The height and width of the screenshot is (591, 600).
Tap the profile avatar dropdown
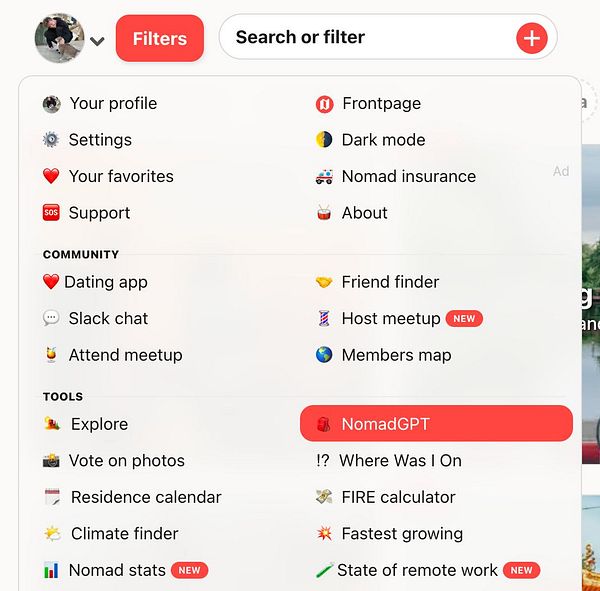(68, 39)
